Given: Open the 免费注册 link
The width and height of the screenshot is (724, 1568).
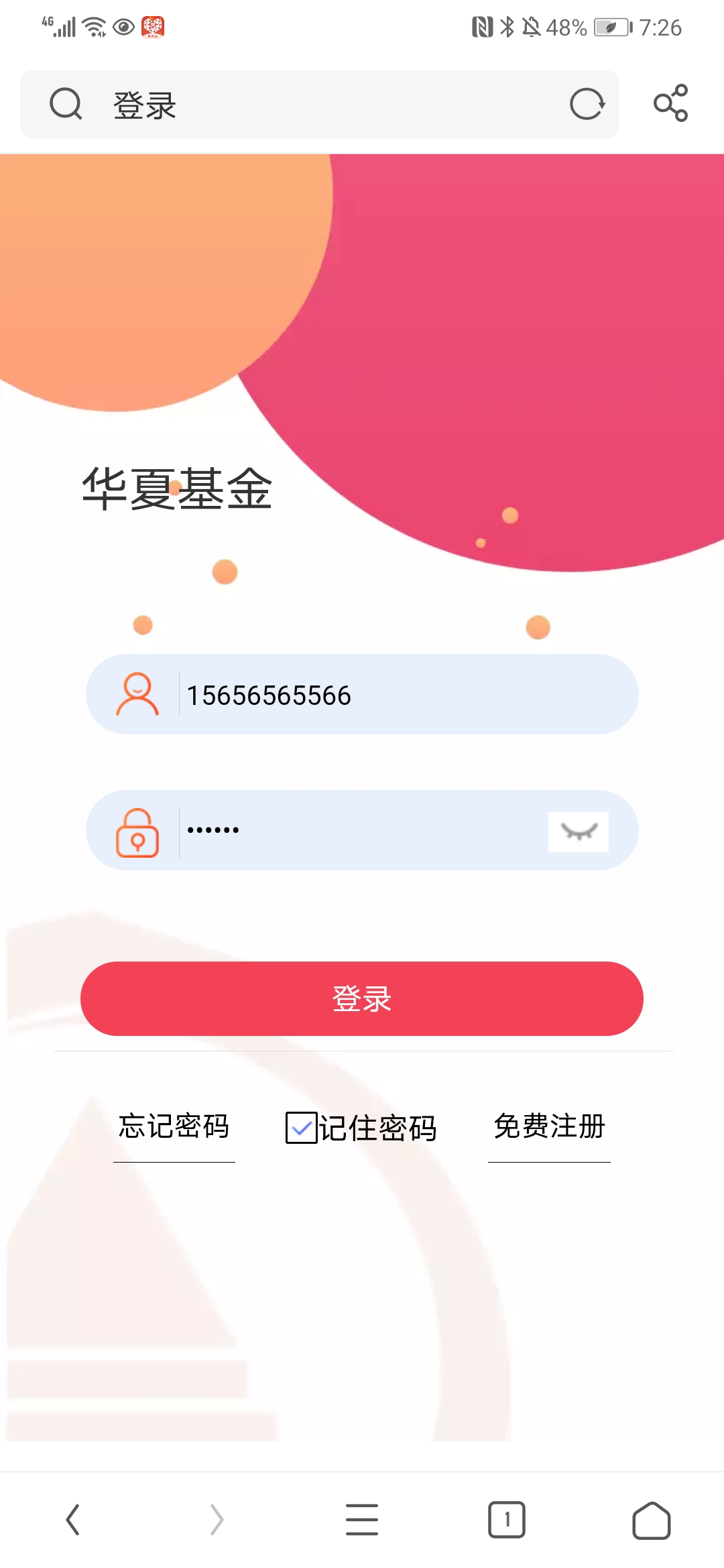Looking at the screenshot, I should (x=549, y=1126).
